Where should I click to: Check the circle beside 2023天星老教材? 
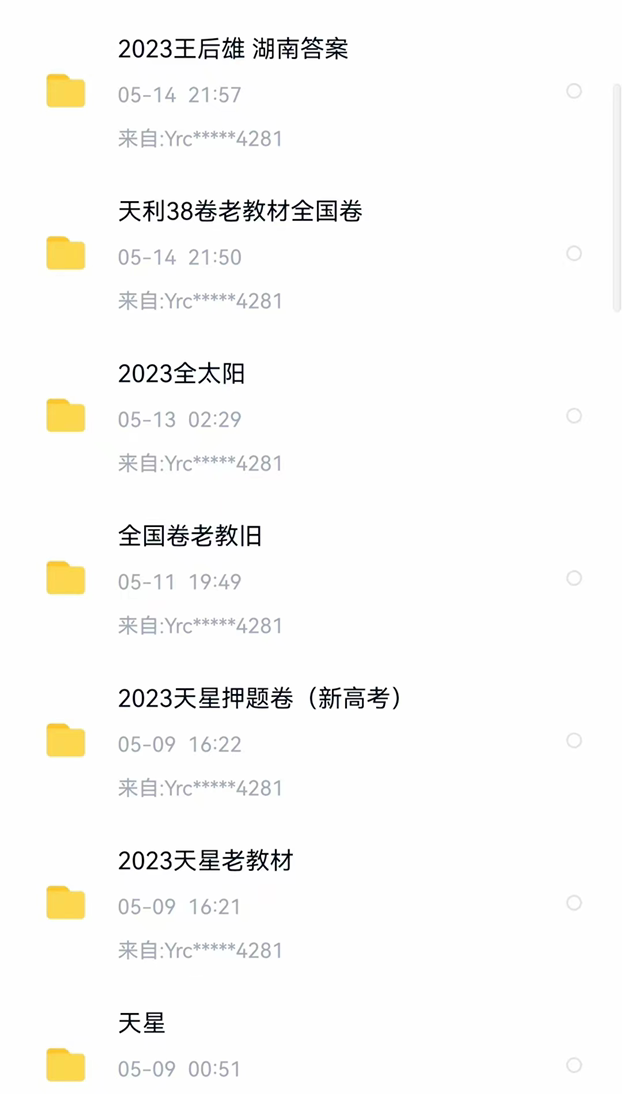574,903
